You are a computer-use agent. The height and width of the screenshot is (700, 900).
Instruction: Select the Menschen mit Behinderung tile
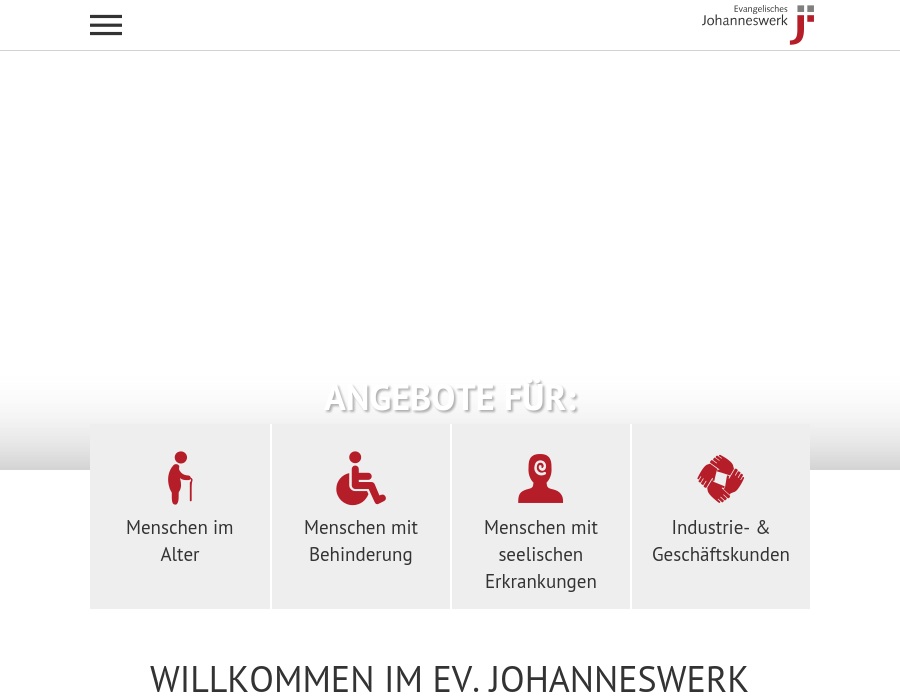coord(361,516)
